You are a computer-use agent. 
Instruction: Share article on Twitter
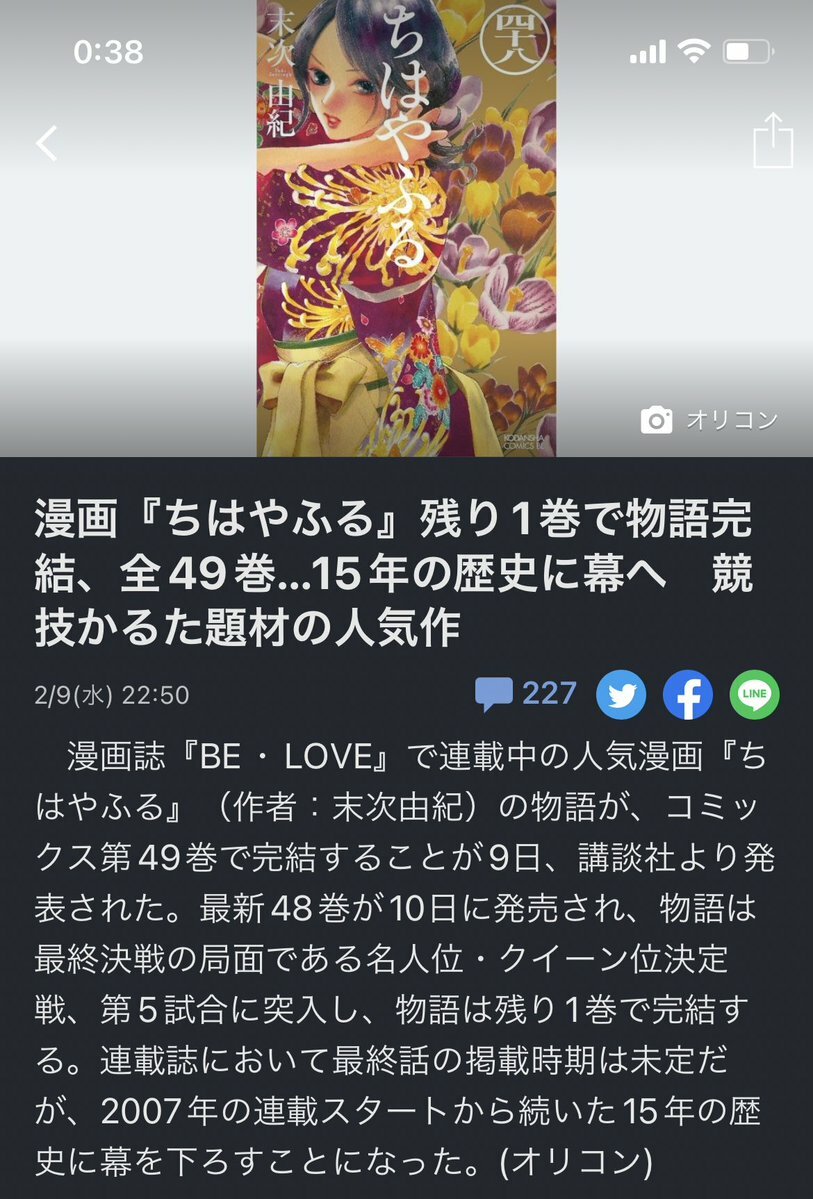621,695
